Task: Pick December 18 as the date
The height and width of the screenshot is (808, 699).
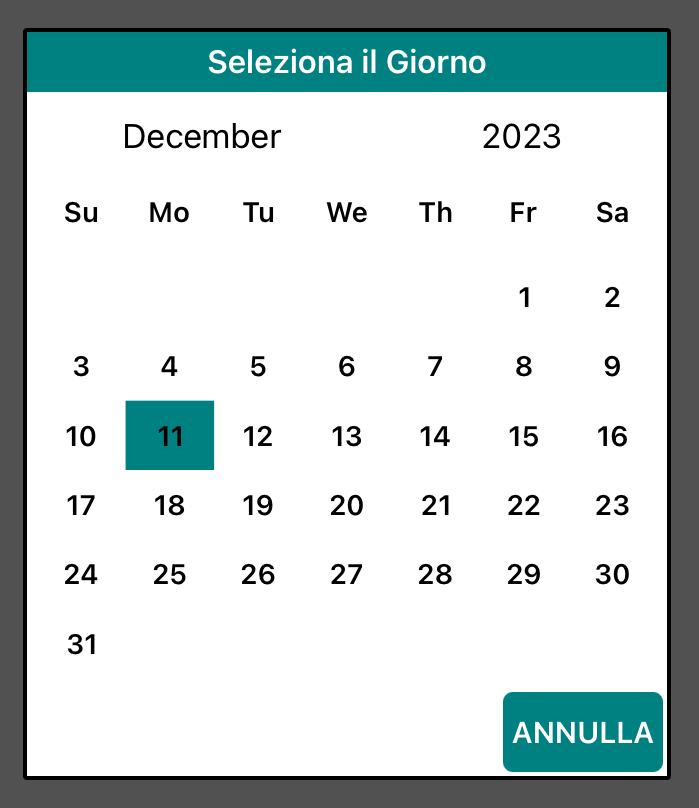Action: [170, 505]
